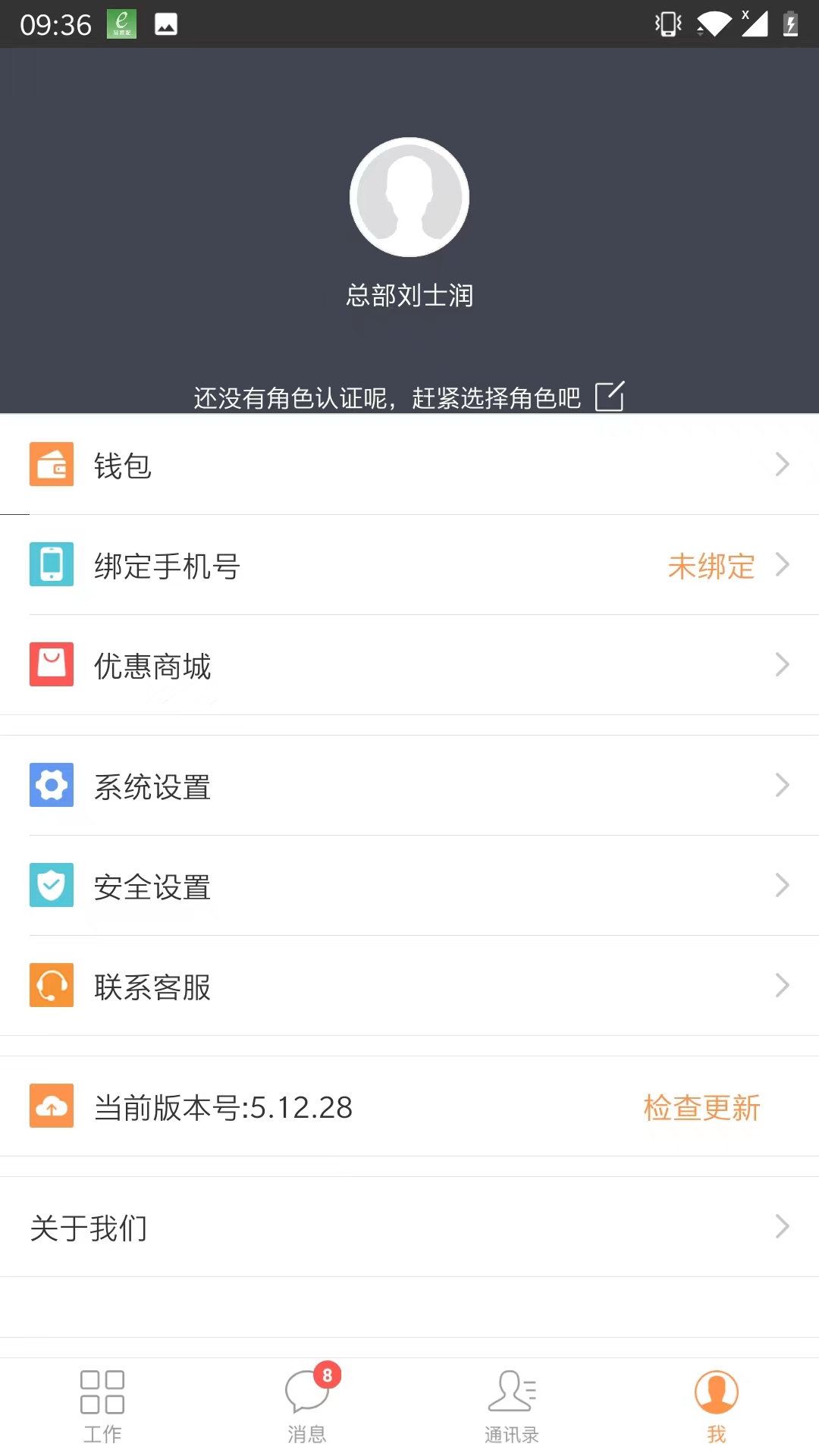Tap the 绑定手机号 phone icon
The image size is (819, 1456).
(51, 564)
